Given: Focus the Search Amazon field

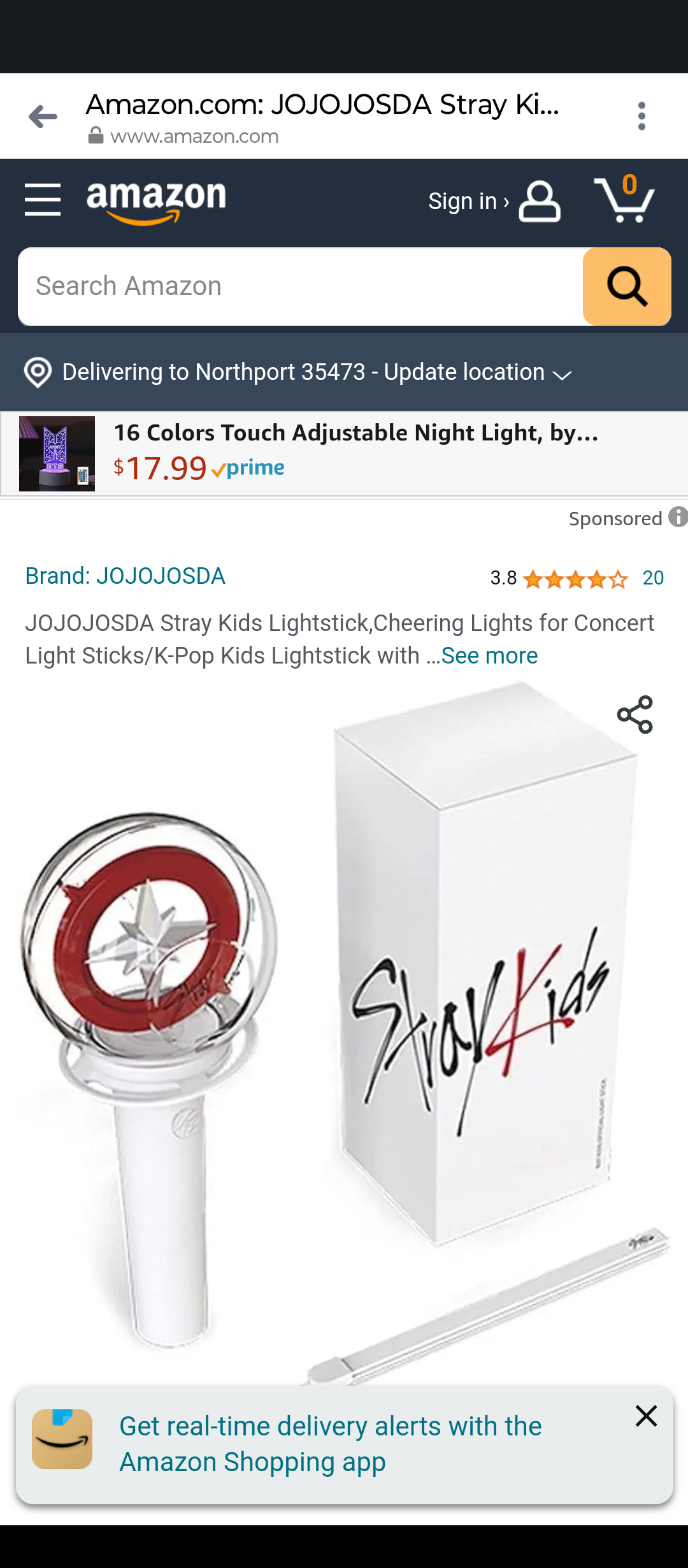Looking at the screenshot, I should tap(301, 286).
